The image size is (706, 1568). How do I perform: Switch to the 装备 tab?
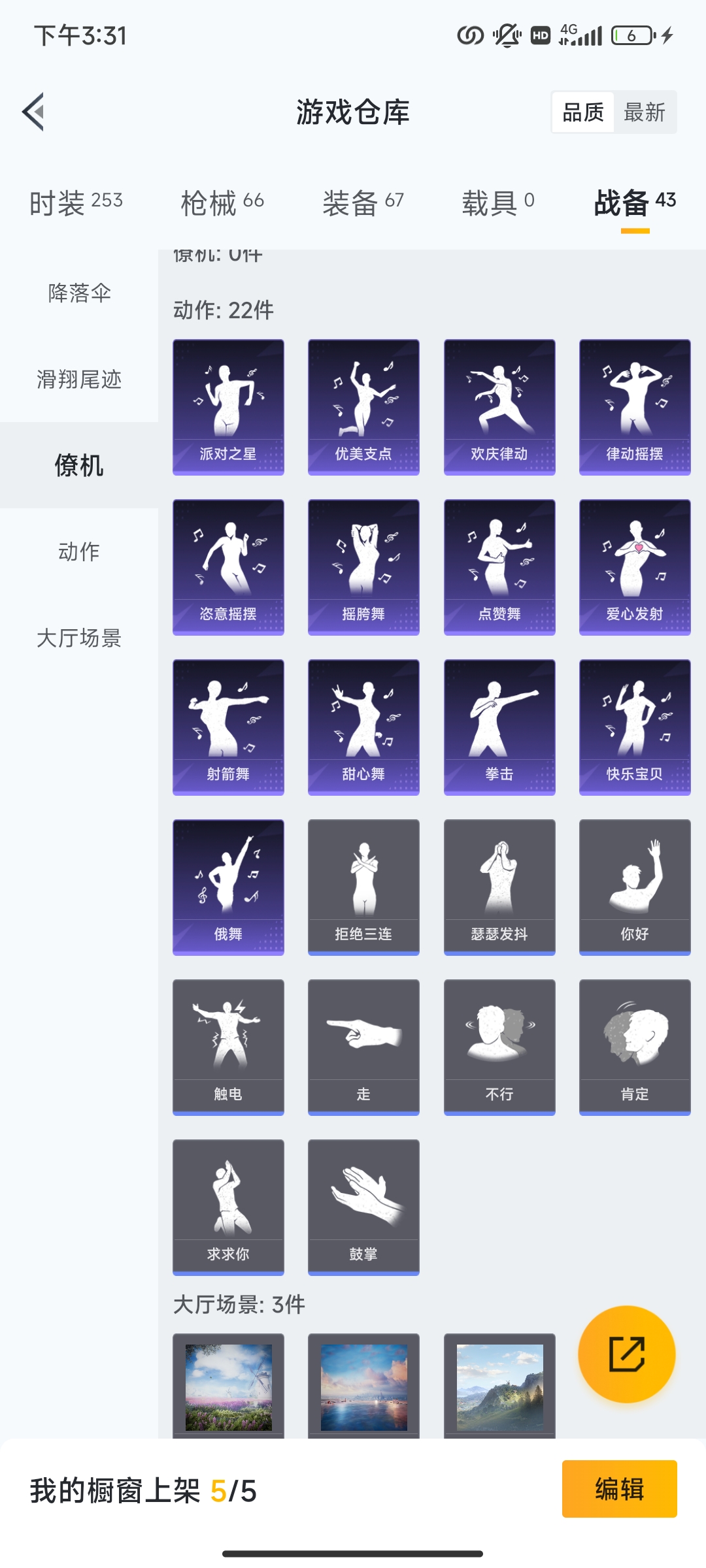click(363, 203)
